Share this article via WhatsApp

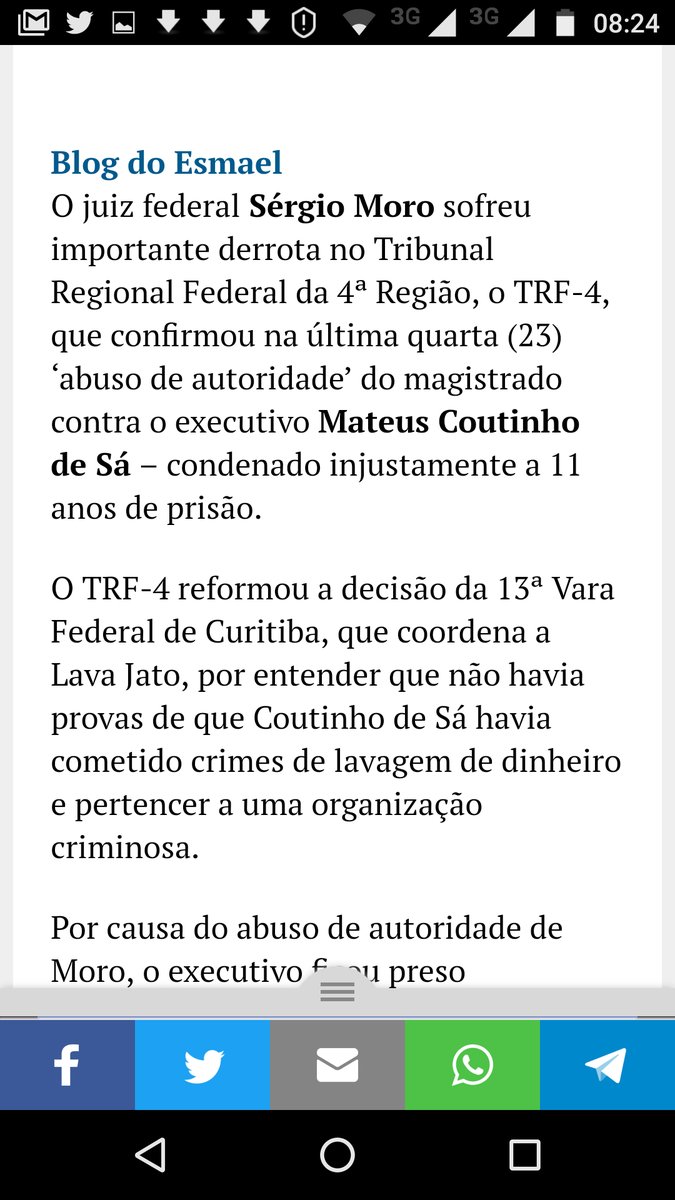[472, 1065]
